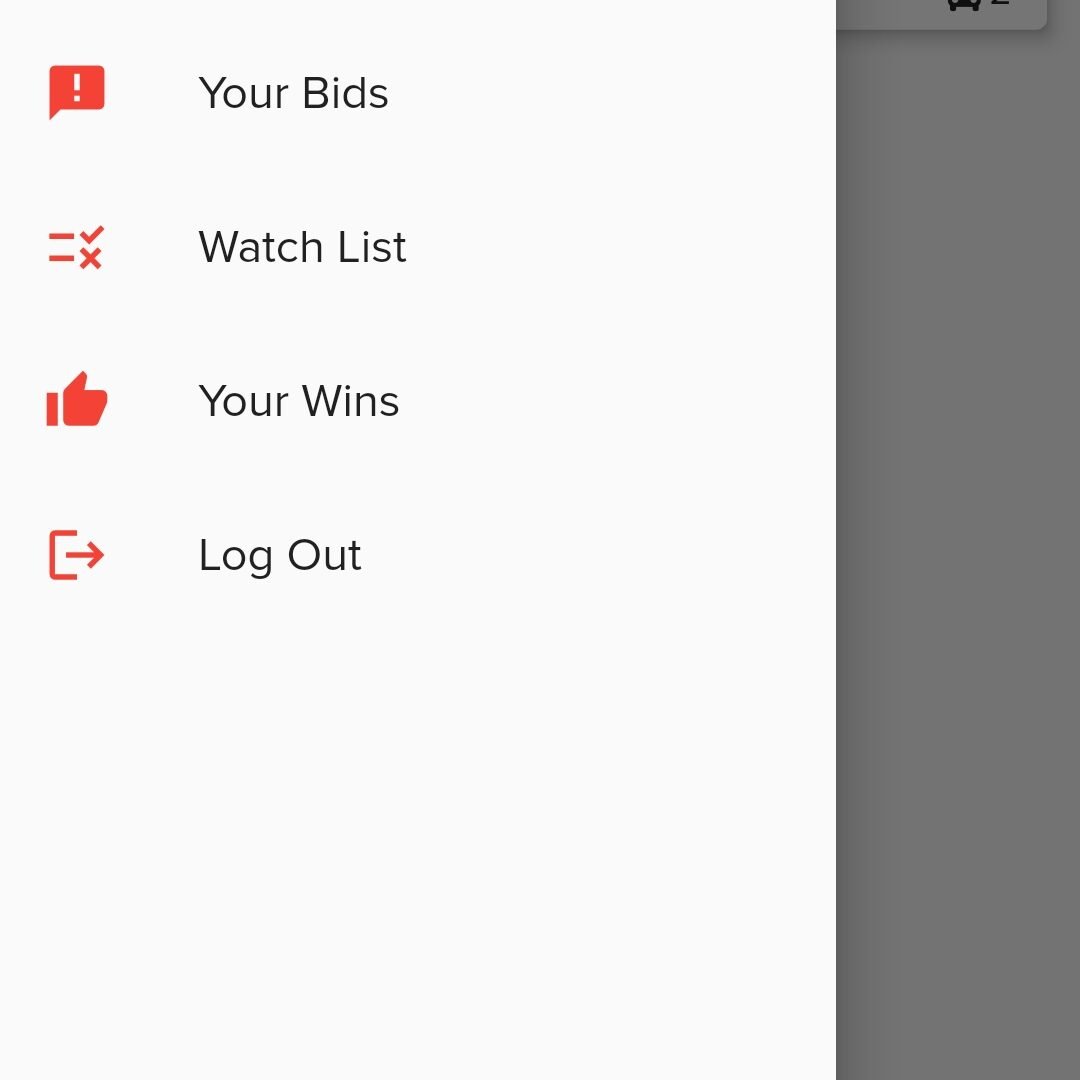Image resolution: width=1080 pixels, height=1080 pixels.
Task: Select Log Out from the drawer
Action: (x=280, y=555)
